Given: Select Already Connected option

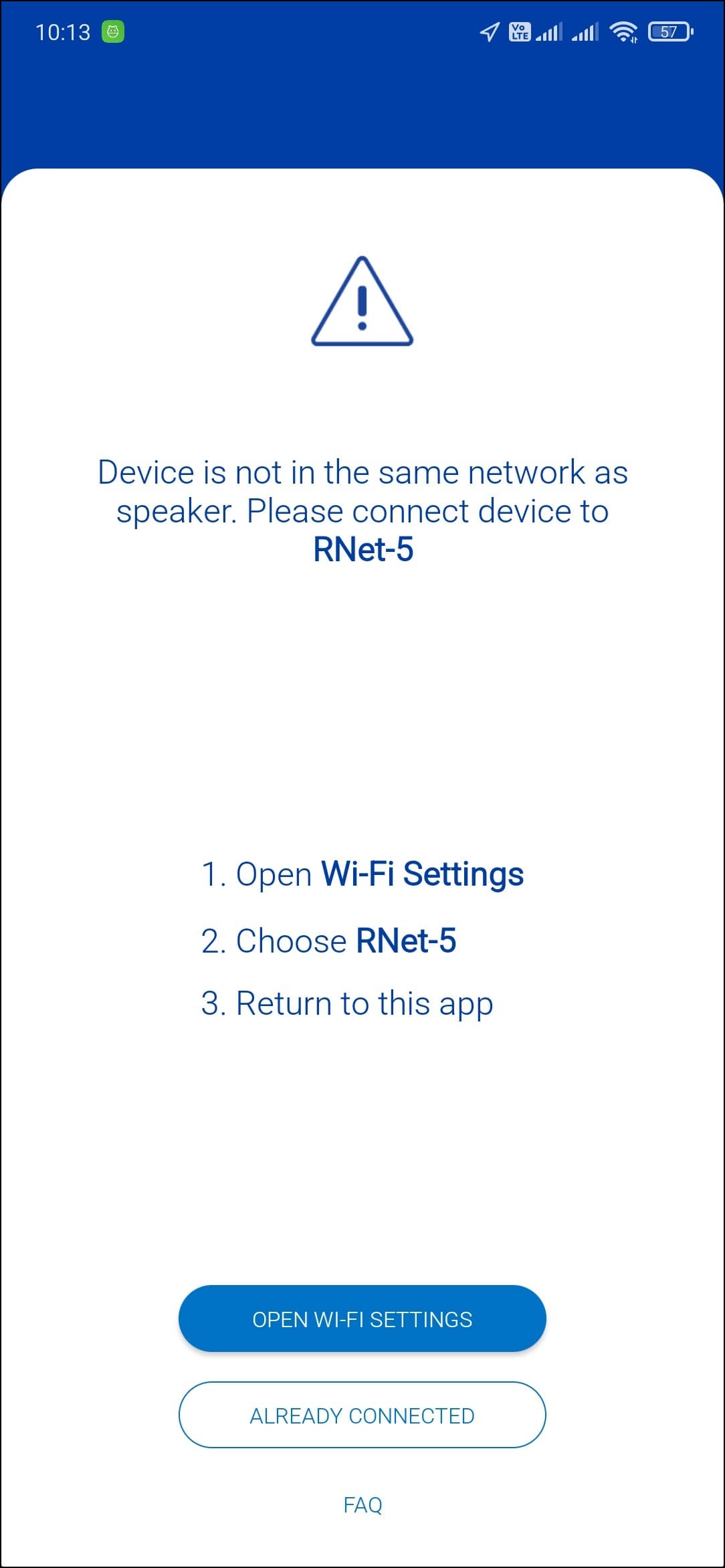Looking at the screenshot, I should tap(362, 1415).
